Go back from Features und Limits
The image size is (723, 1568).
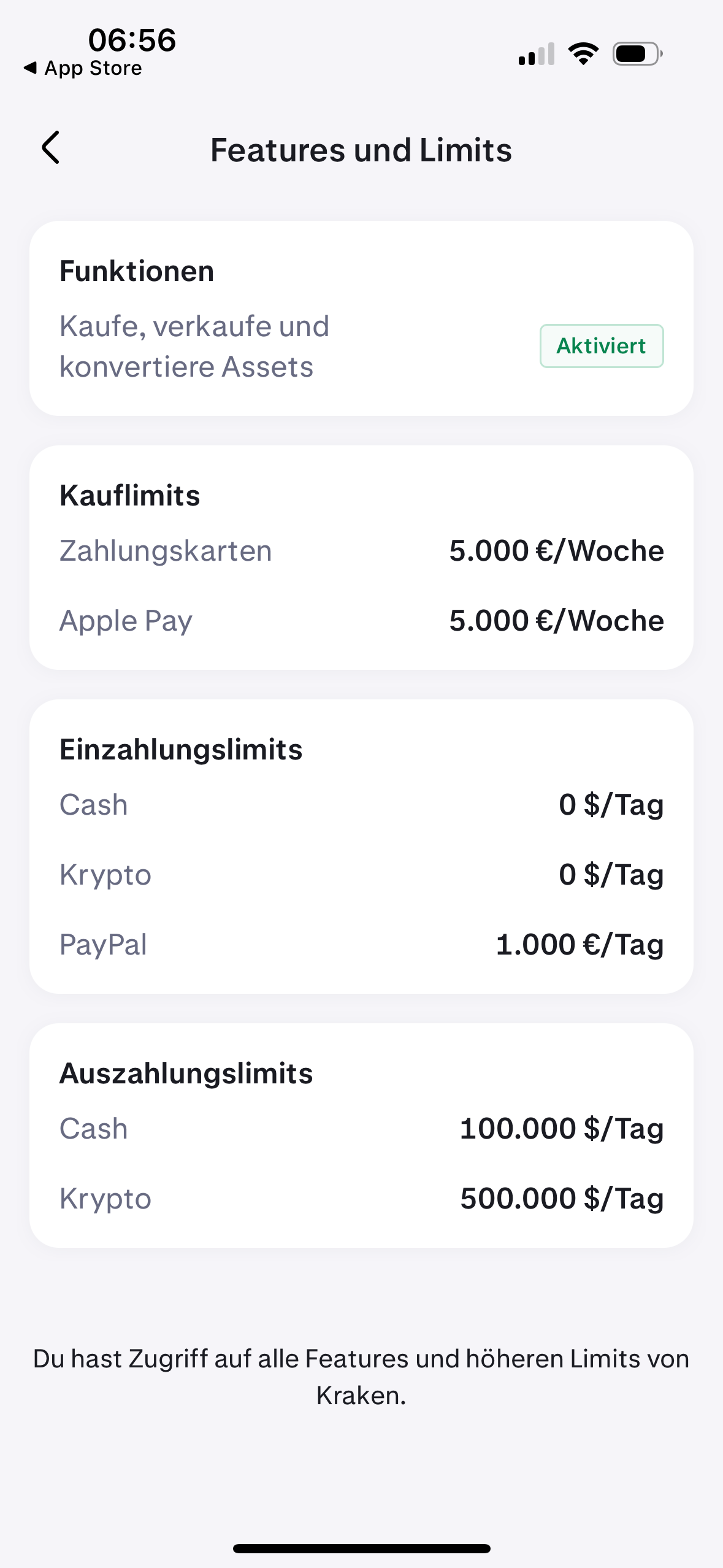coord(51,148)
